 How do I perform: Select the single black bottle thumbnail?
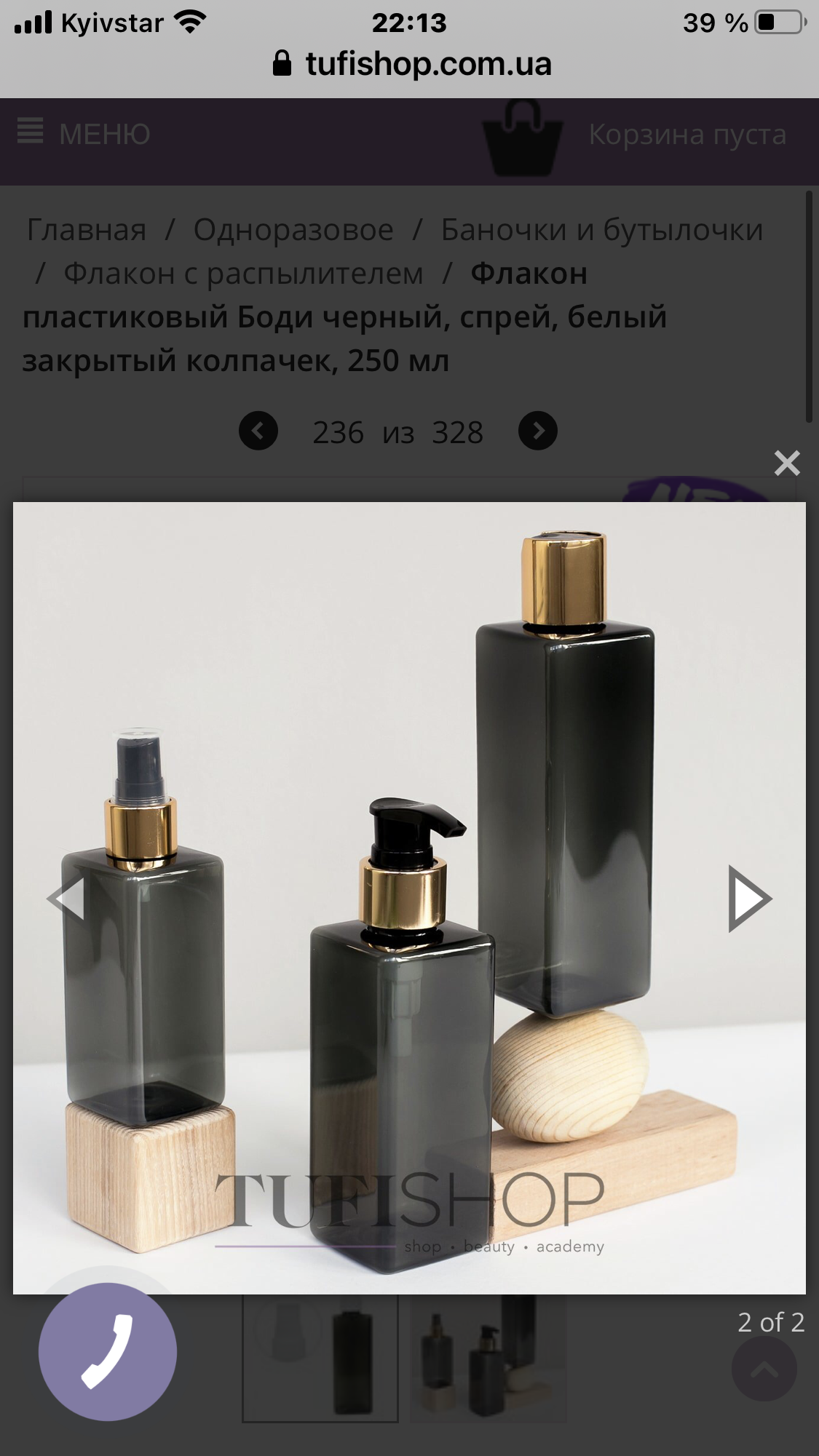320,1358
